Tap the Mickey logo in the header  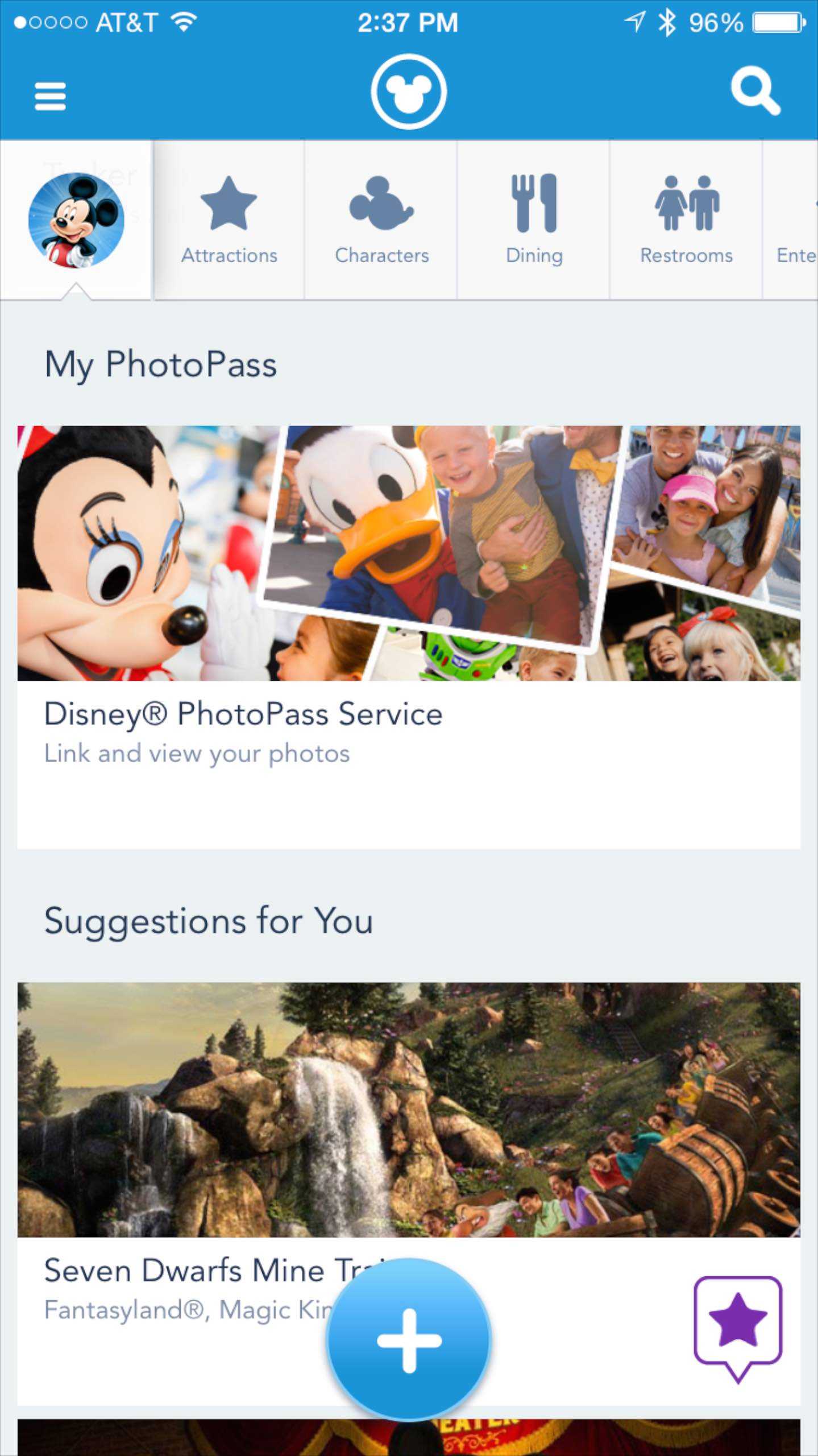[x=409, y=92]
